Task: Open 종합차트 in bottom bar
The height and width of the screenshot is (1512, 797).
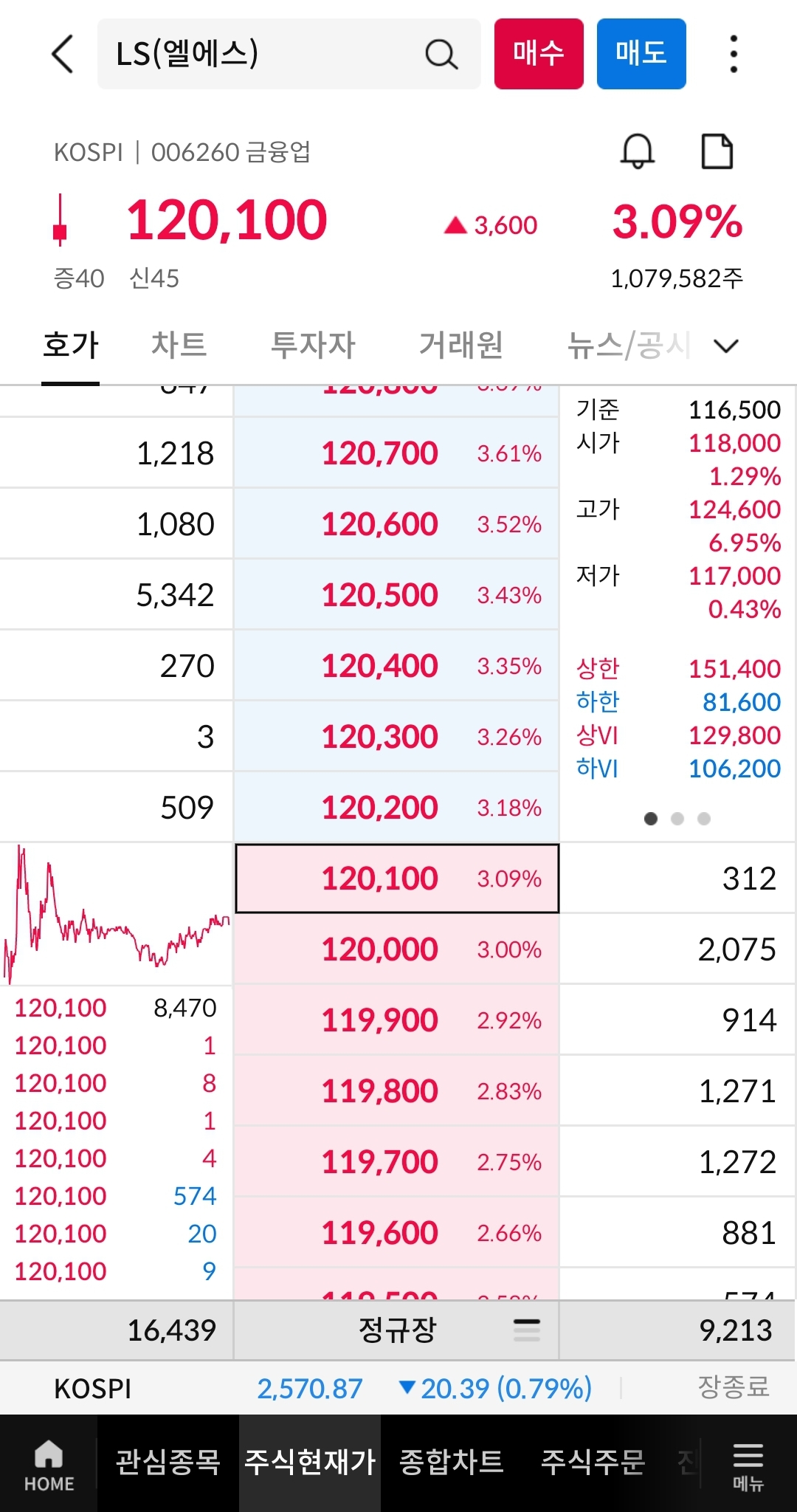Action: coord(452,1463)
